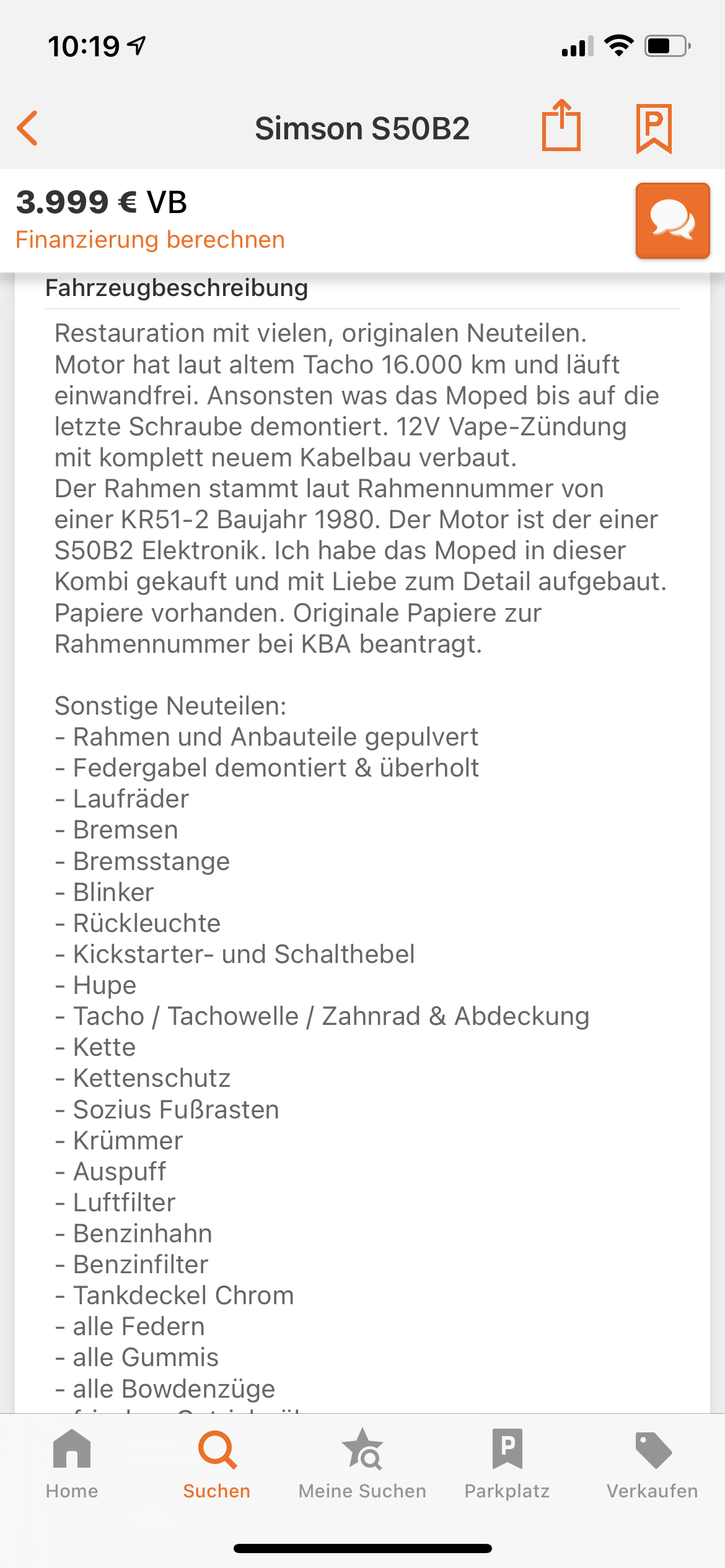The image size is (725, 1568).
Task: Message the seller via the chat button
Action: pos(672,220)
